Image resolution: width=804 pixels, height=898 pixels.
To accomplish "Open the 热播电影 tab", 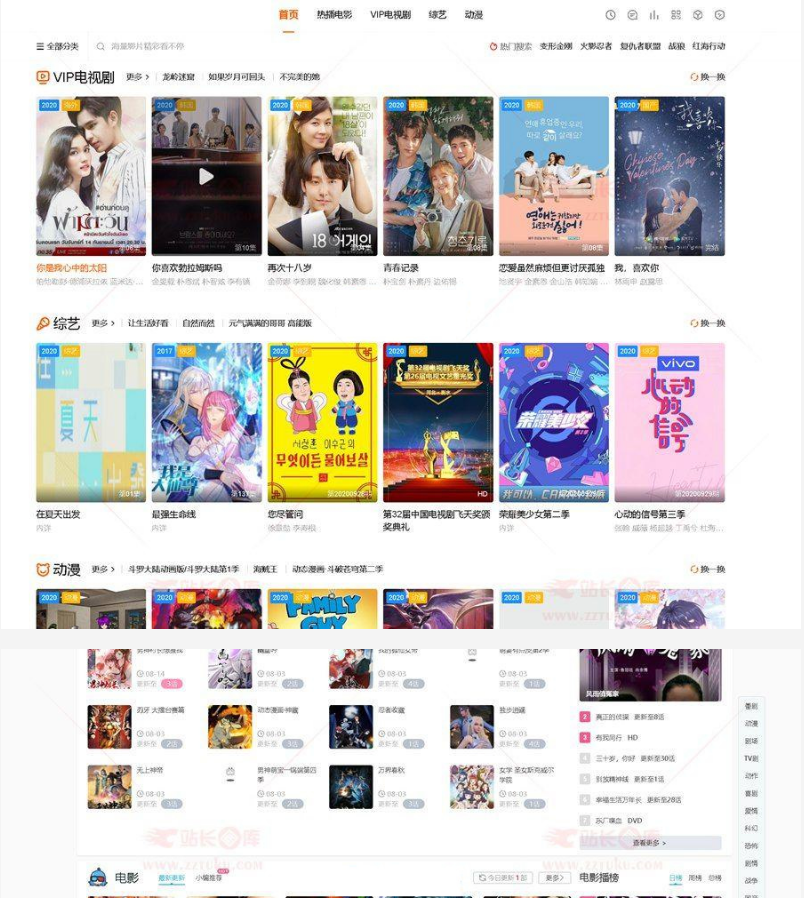I will (334, 15).
